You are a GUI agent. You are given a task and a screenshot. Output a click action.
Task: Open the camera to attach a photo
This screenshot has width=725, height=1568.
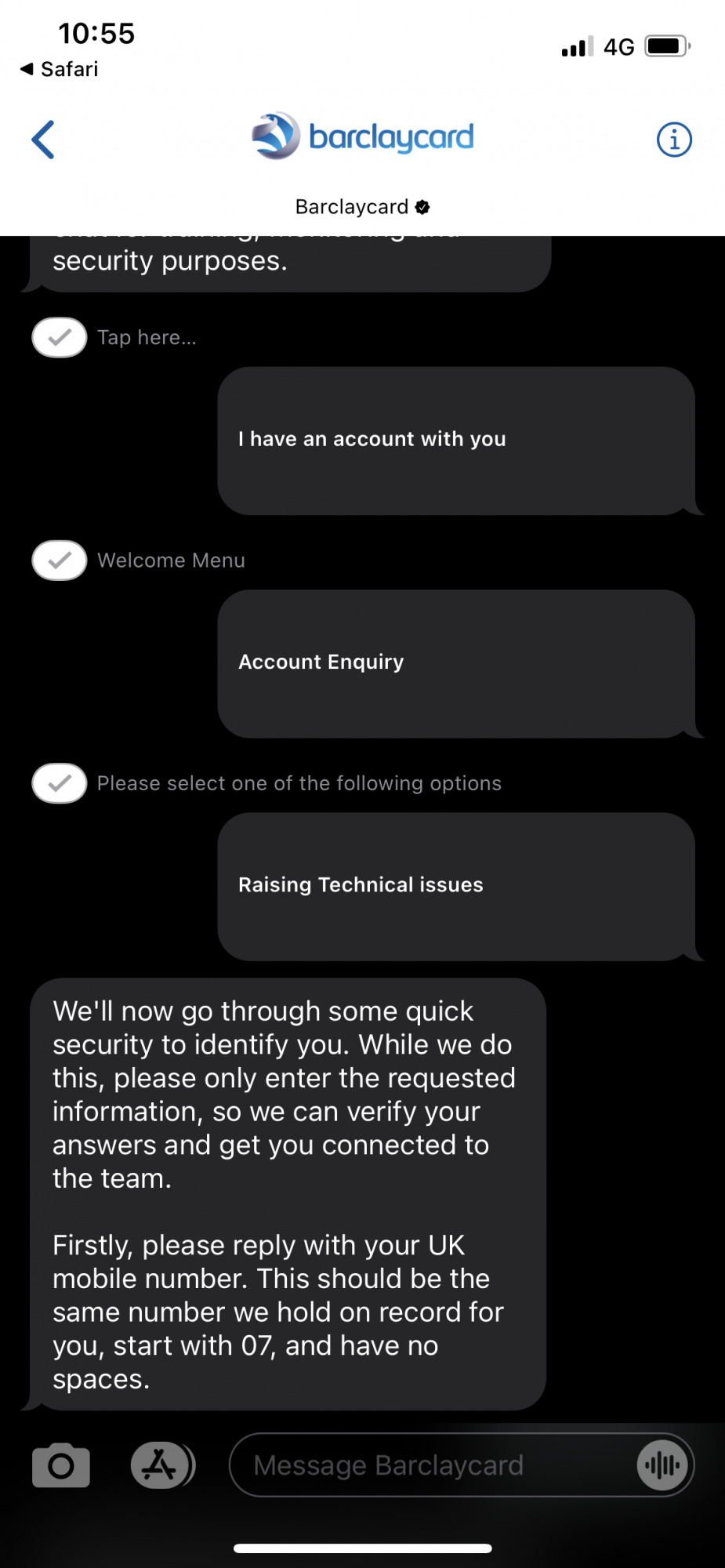pos(61,1465)
